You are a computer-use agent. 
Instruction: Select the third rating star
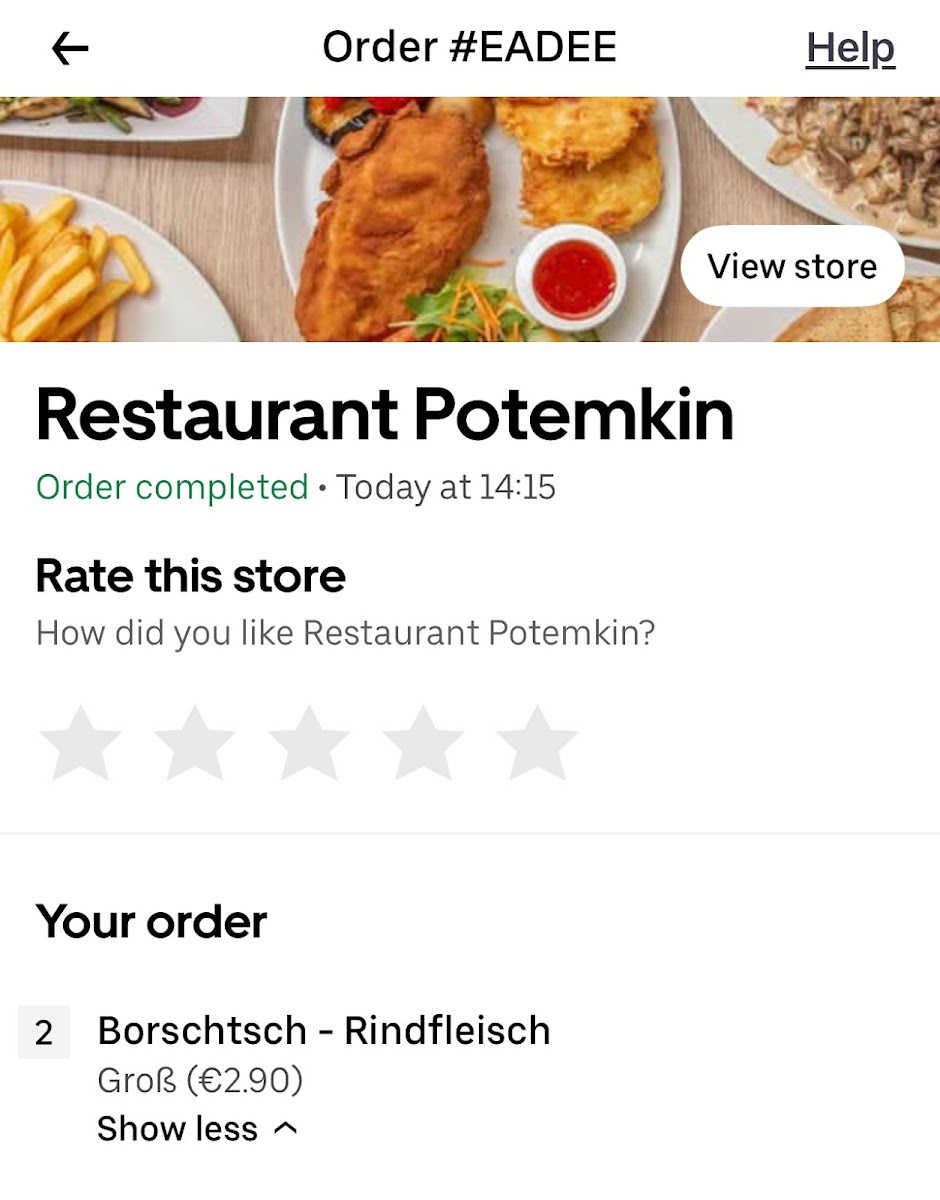point(308,744)
